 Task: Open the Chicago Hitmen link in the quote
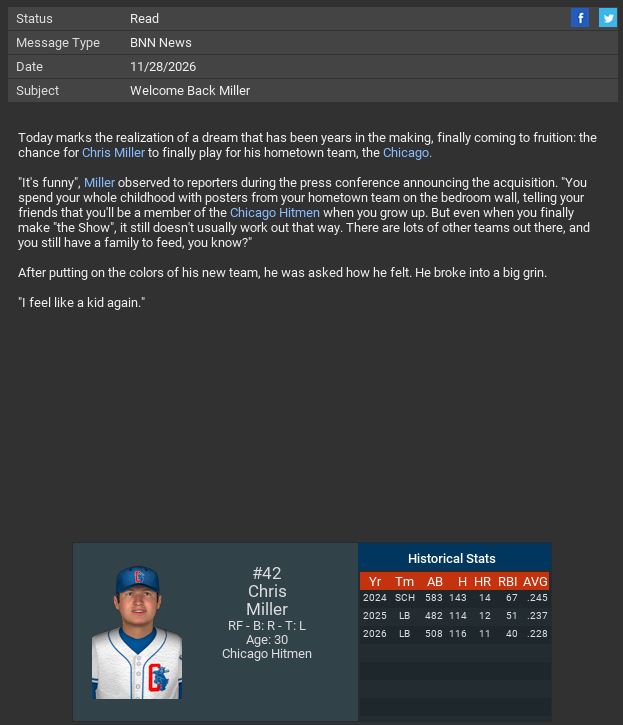[x=275, y=213]
